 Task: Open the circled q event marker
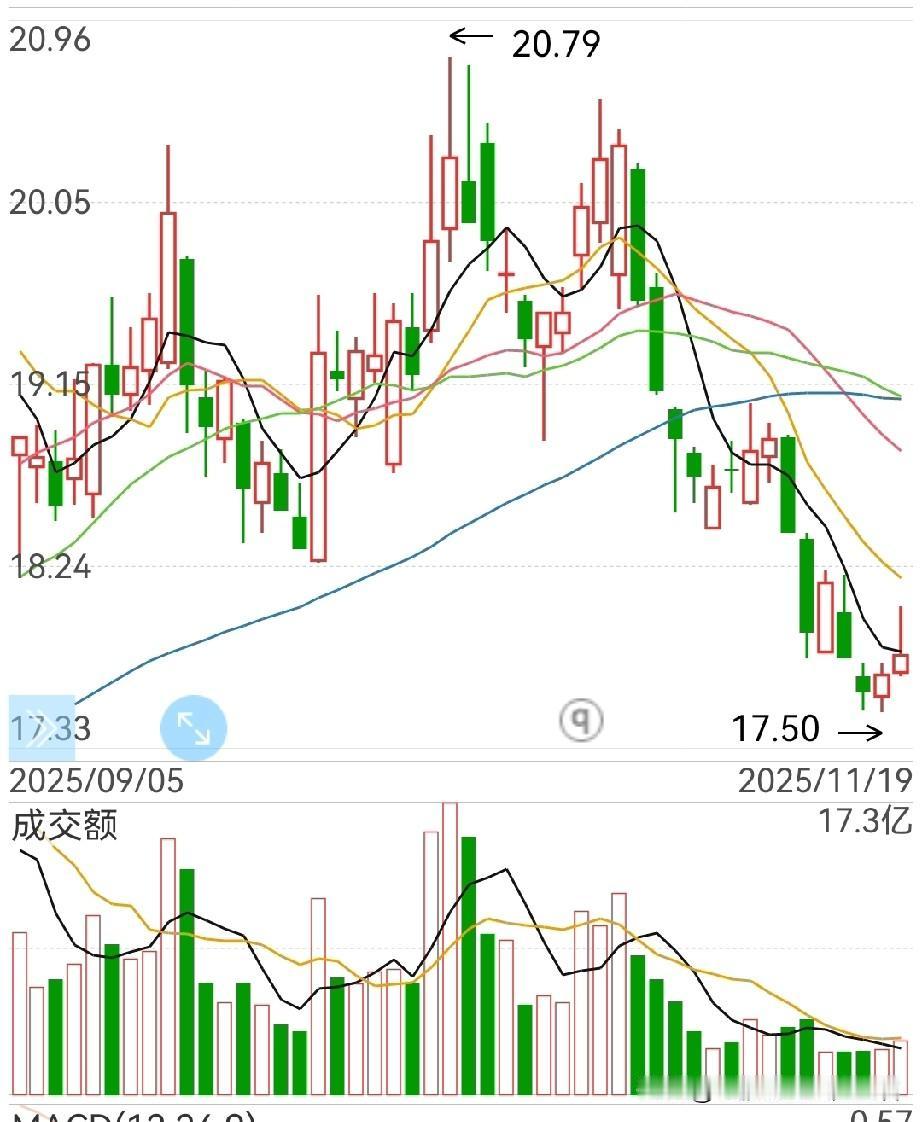[x=581, y=718]
